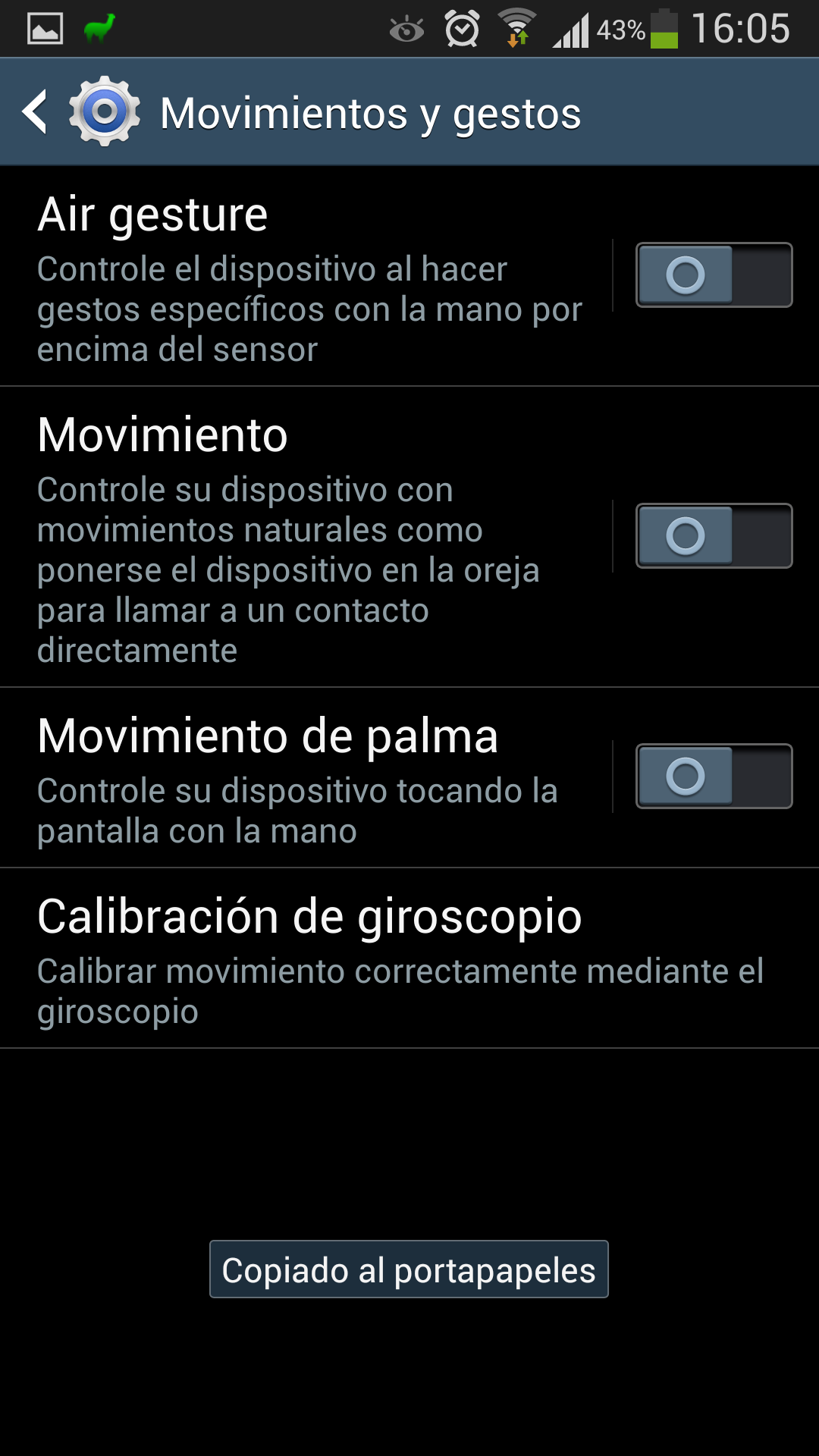Open the Air gesture settings row
This screenshot has height=1456, width=819.
click(303, 277)
